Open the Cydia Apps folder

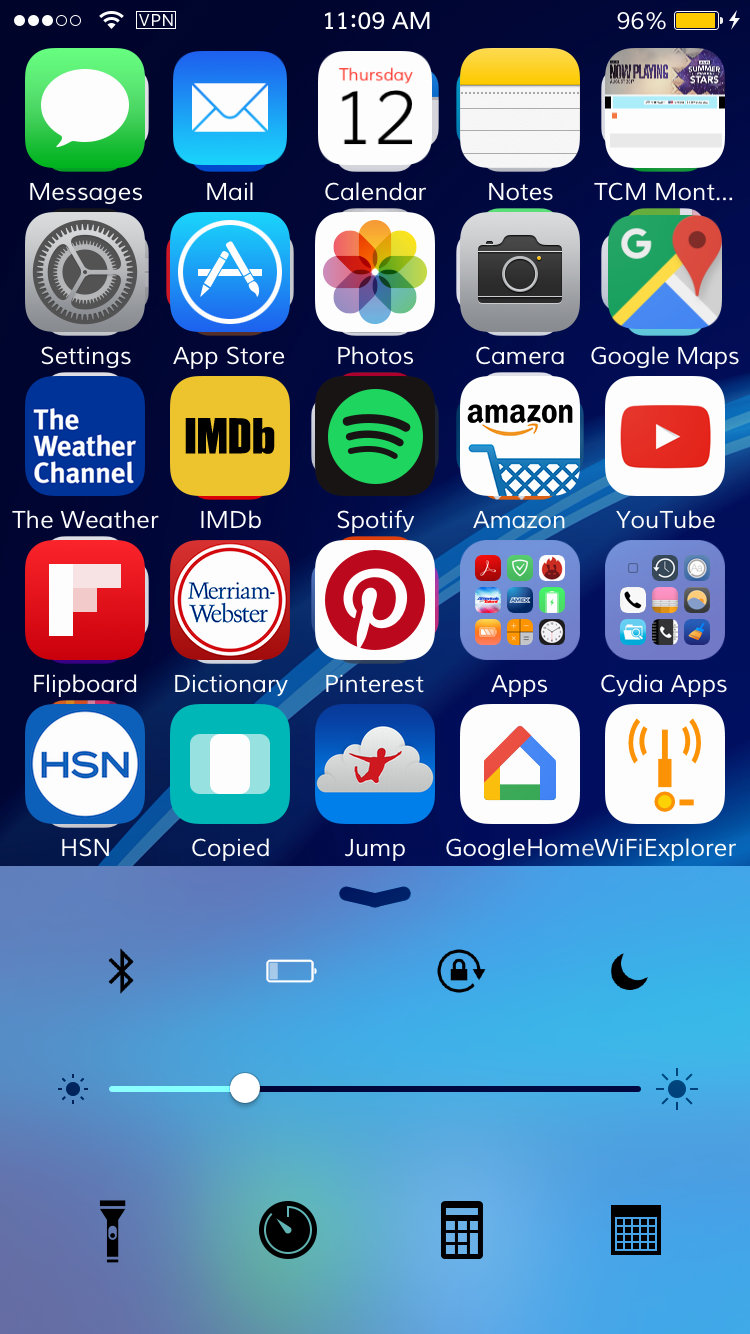pyautogui.click(x=665, y=600)
